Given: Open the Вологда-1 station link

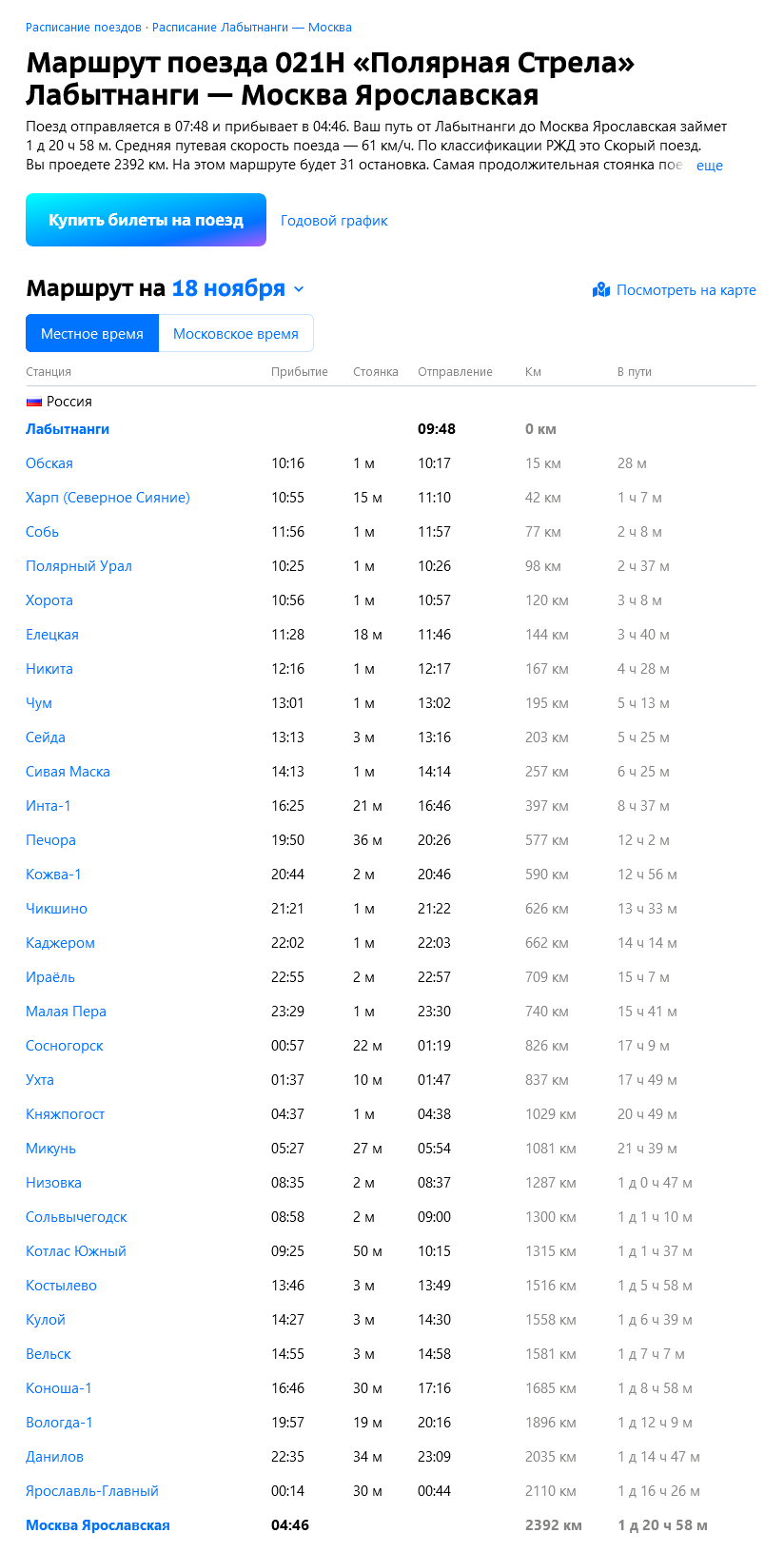Looking at the screenshot, I should point(59,1423).
